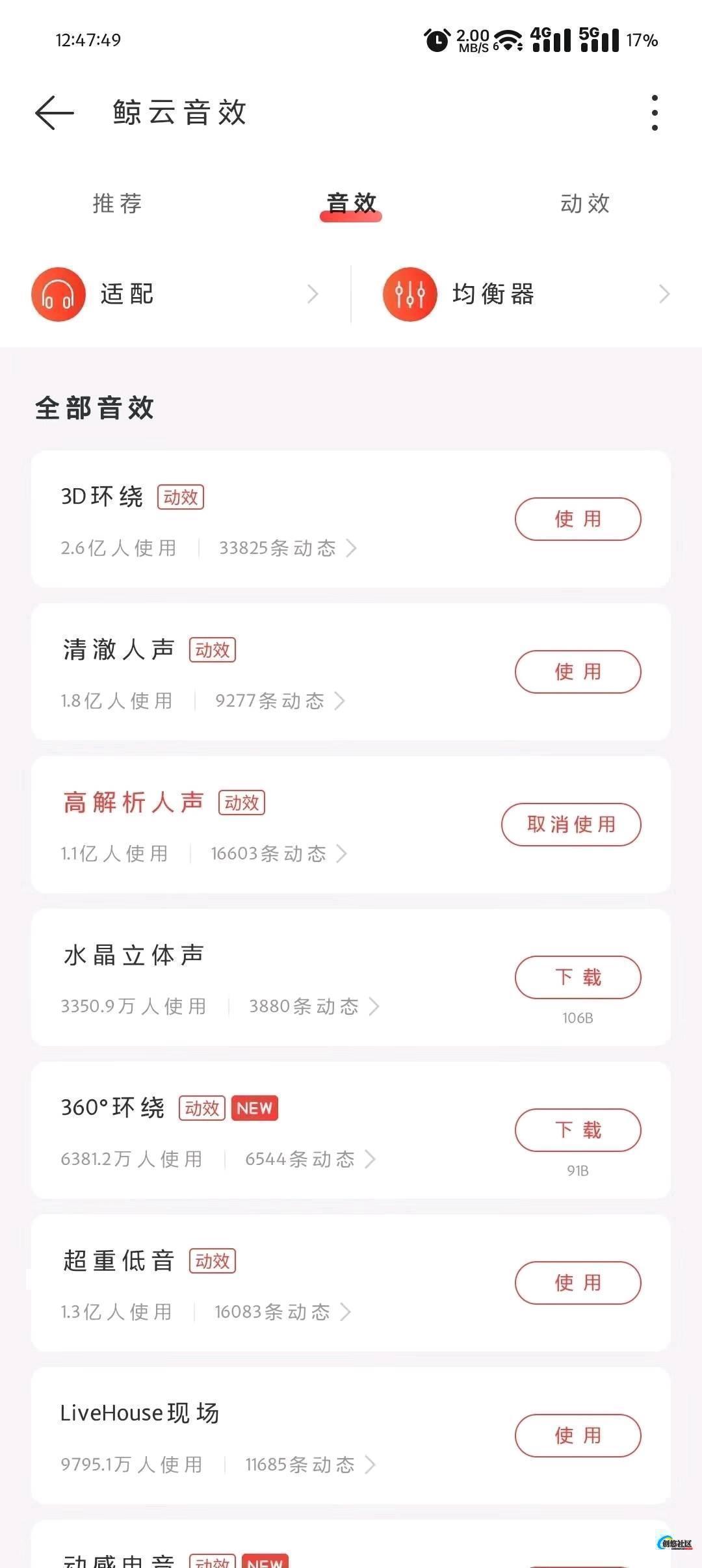Download the 360°环绕 effect
The height and width of the screenshot is (1568, 702).
(577, 1130)
